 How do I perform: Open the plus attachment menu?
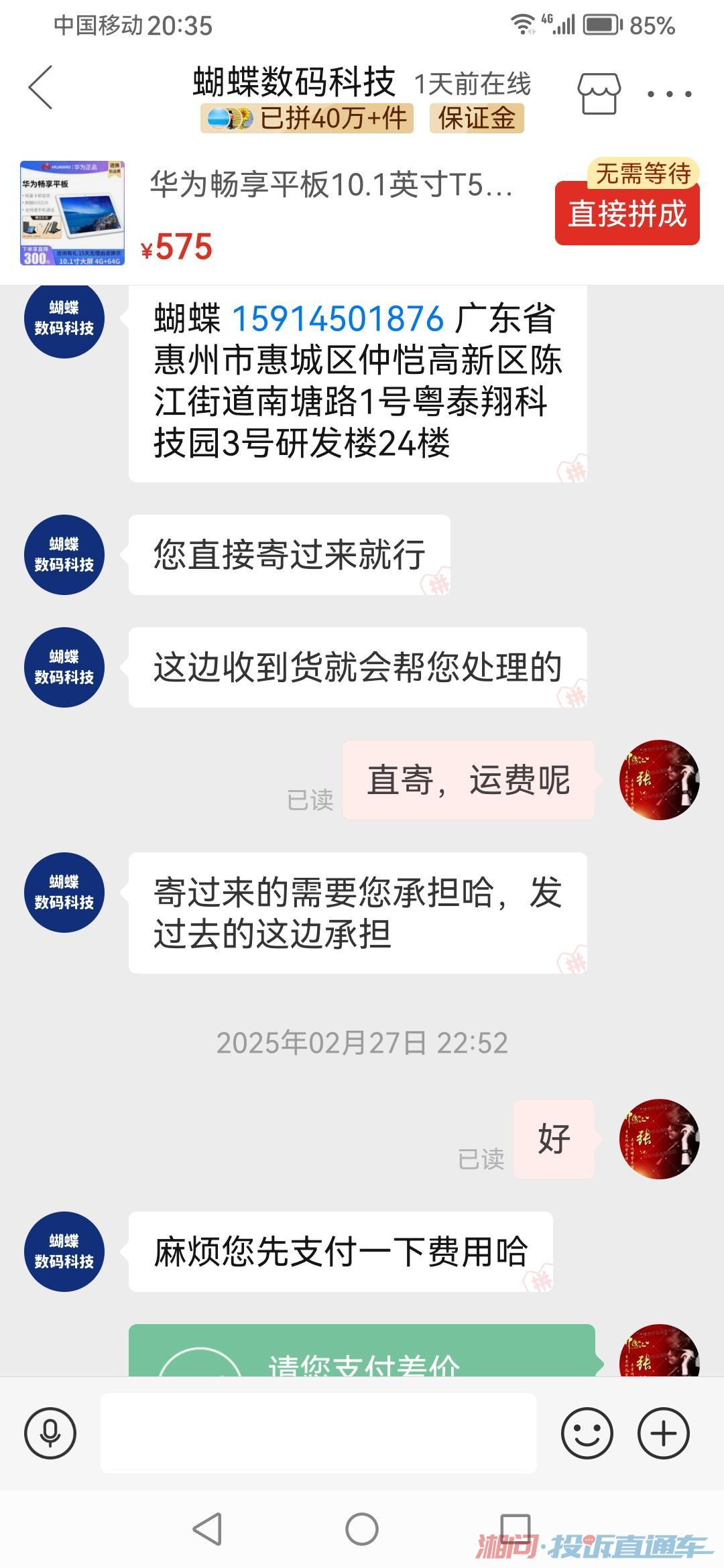point(664,1433)
